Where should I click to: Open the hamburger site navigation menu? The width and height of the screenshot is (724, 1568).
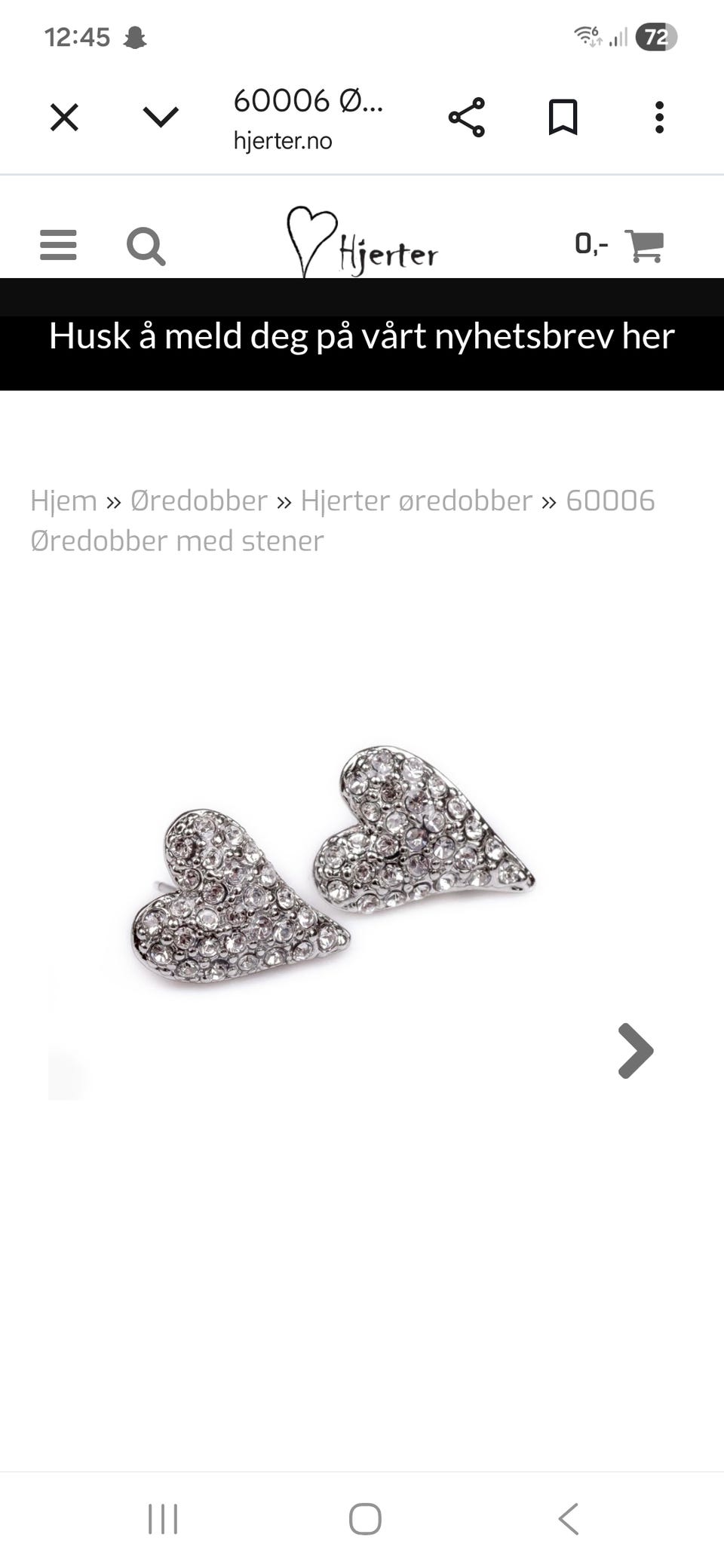coord(58,246)
